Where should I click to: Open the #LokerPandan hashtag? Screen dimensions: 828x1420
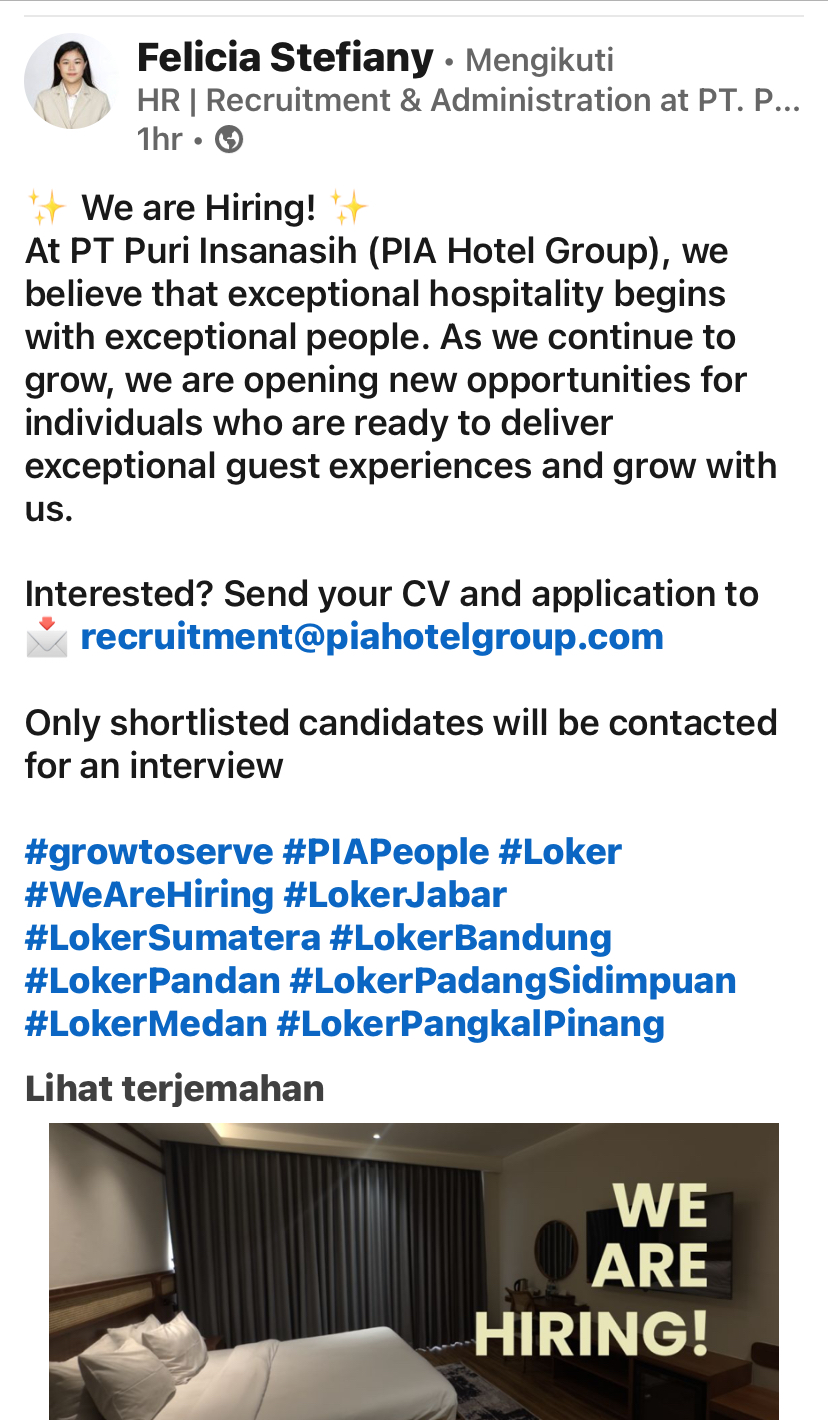pyautogui.click(x=152, y=981)
